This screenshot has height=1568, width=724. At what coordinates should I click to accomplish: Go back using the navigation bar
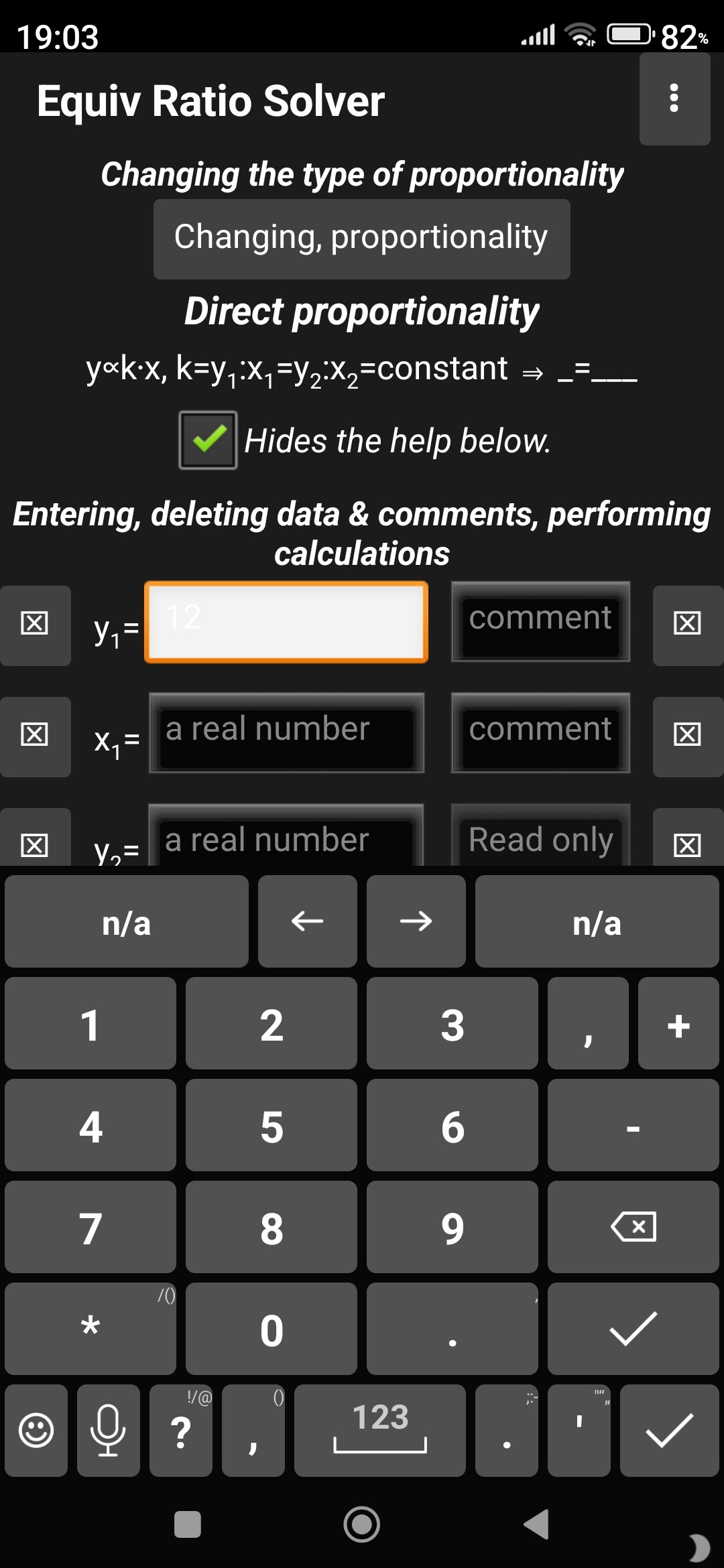[536, 1524]
